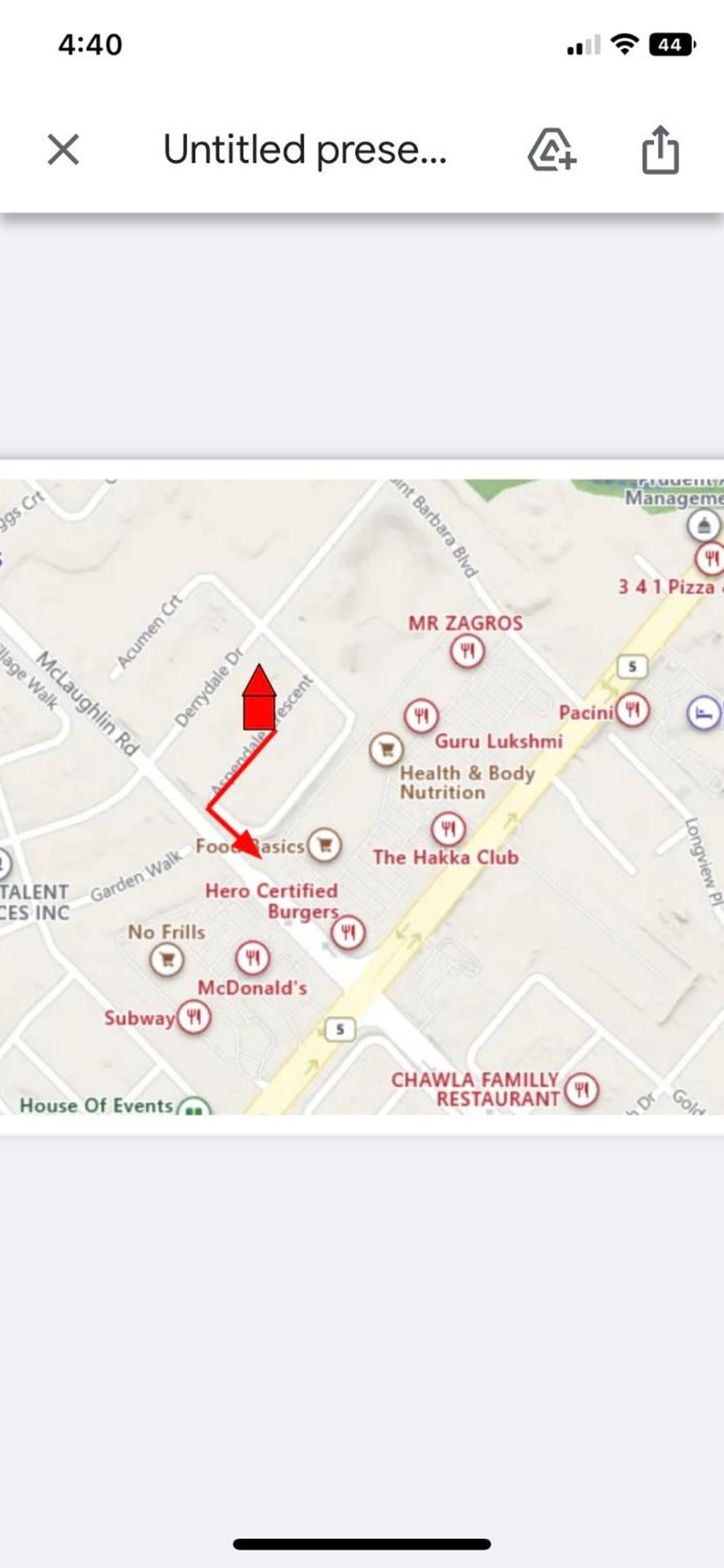Viewport: 724px width, 1568px height.
Task: Open the share sheet
Action: coord(660,150)
